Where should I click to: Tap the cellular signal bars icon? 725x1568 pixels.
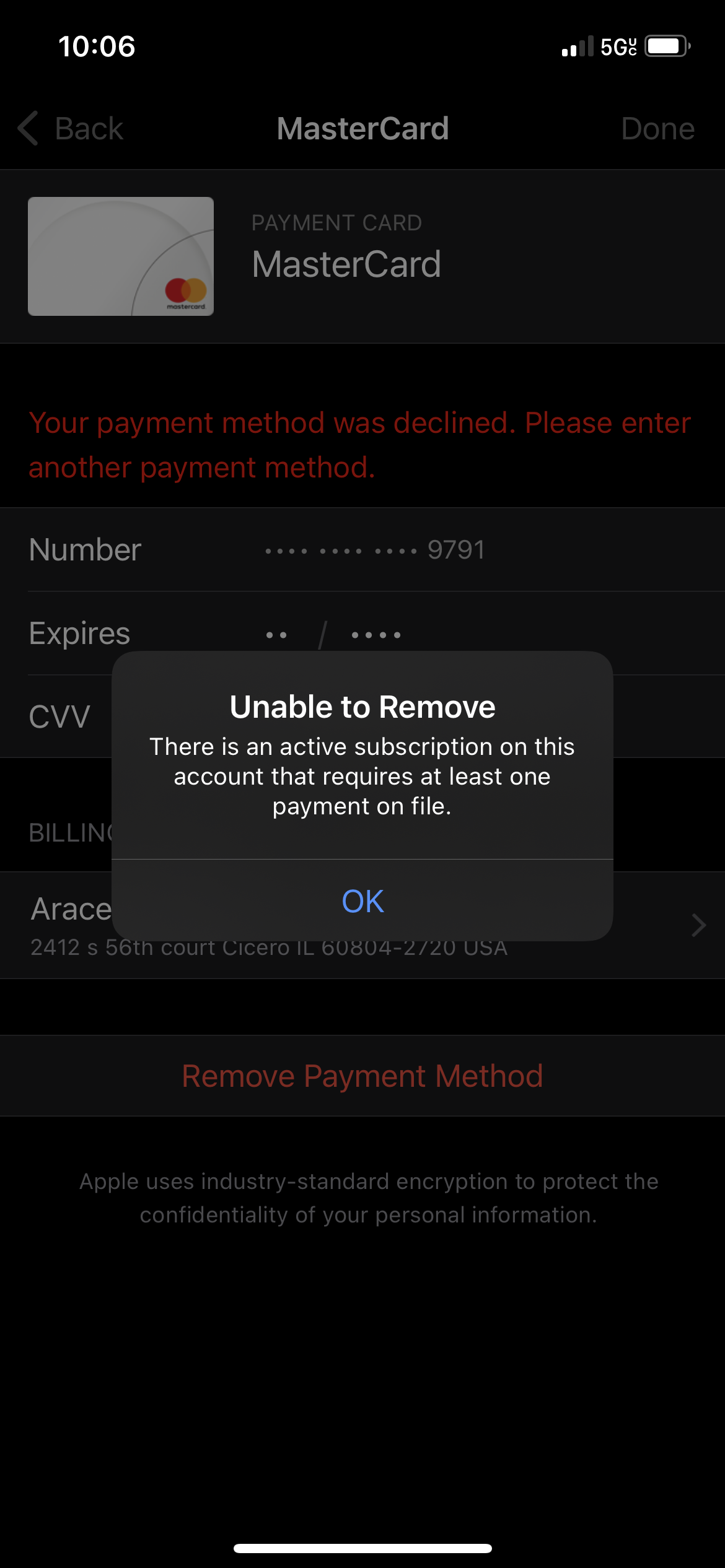click(578, 45)
